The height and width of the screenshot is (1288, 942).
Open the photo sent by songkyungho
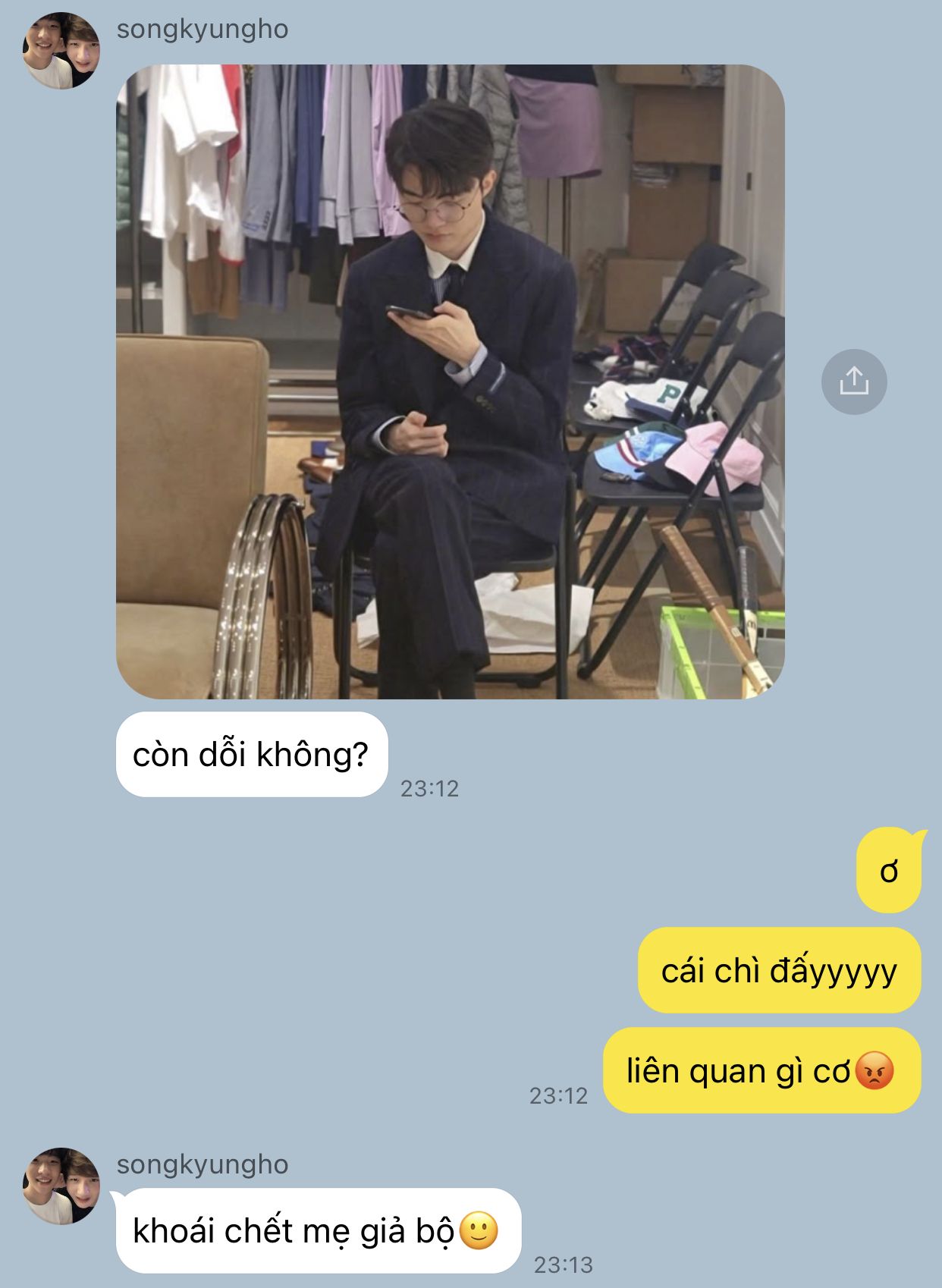[450, 382]
